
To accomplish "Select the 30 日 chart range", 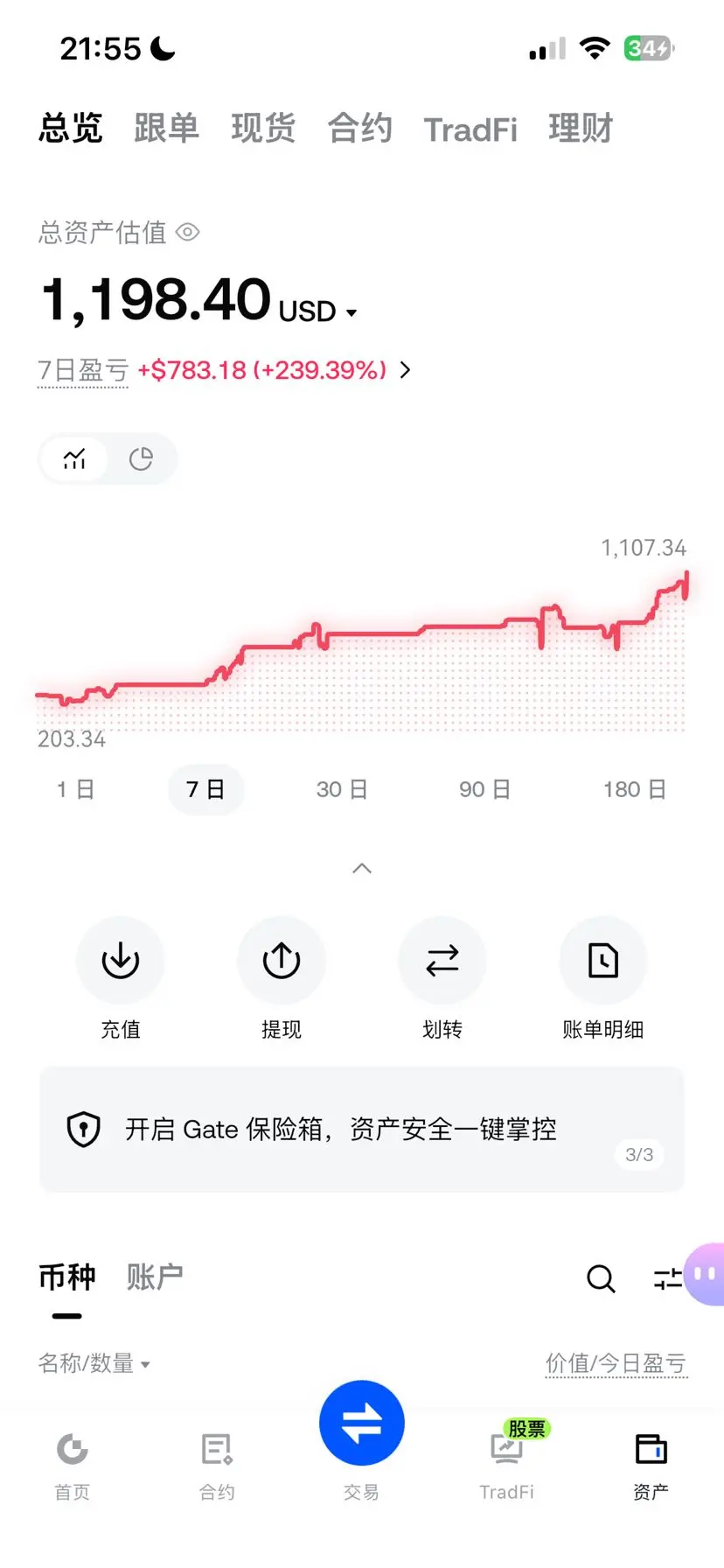I will (342, 789).
